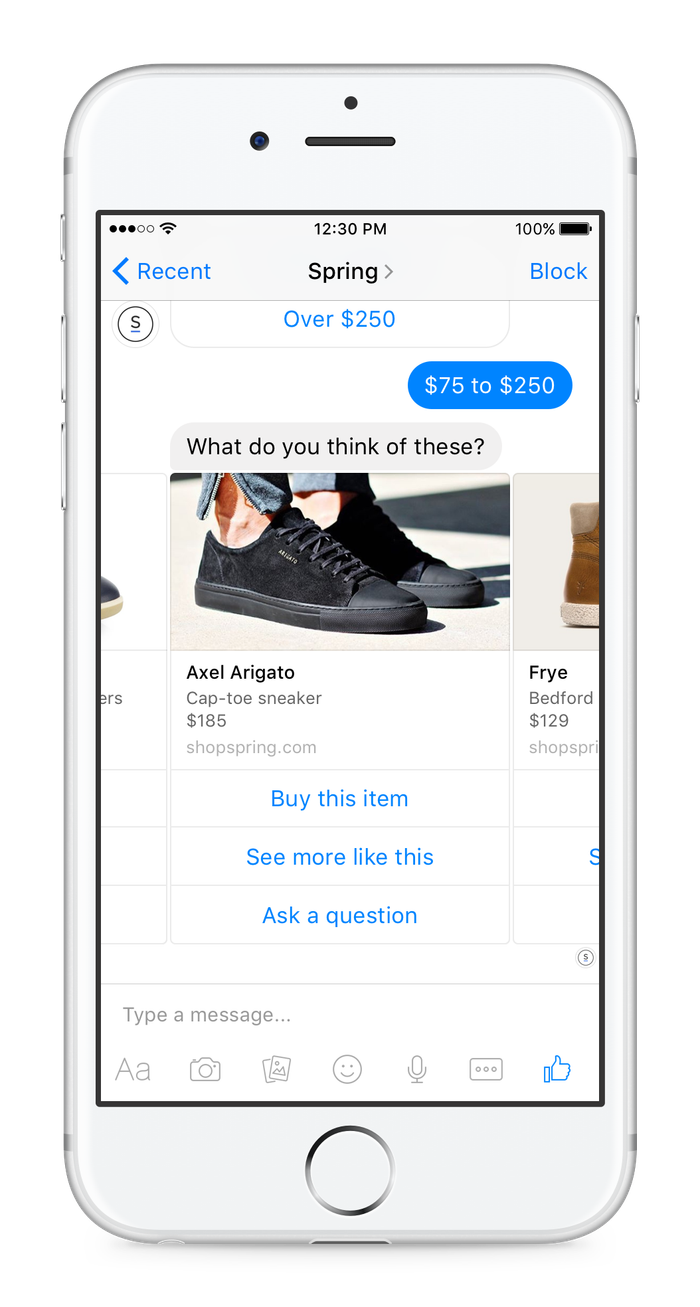Open the emoji and sticker picker

tap(347, 1070)
